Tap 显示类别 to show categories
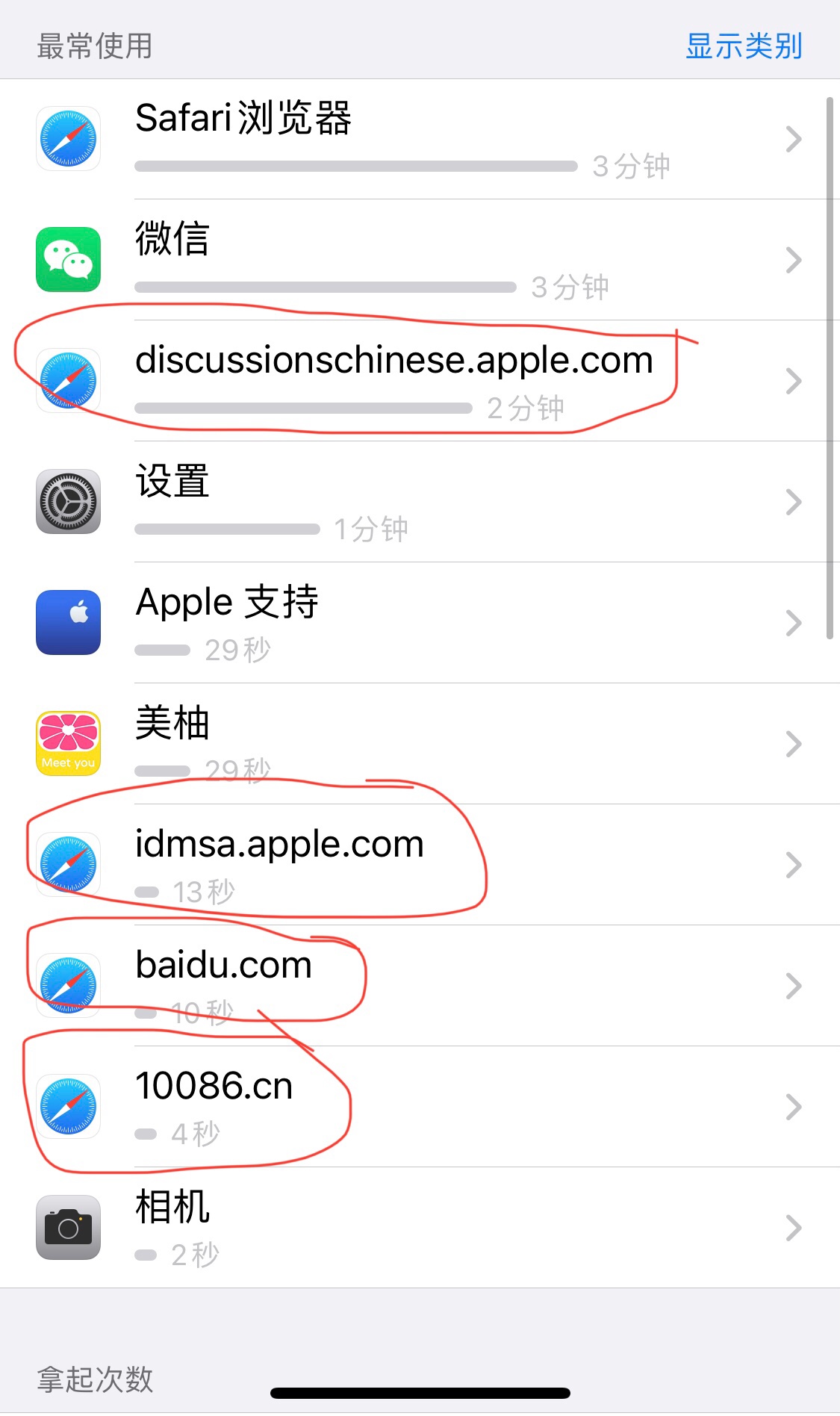Screen dimensions: 840x1416 point(744,46)
